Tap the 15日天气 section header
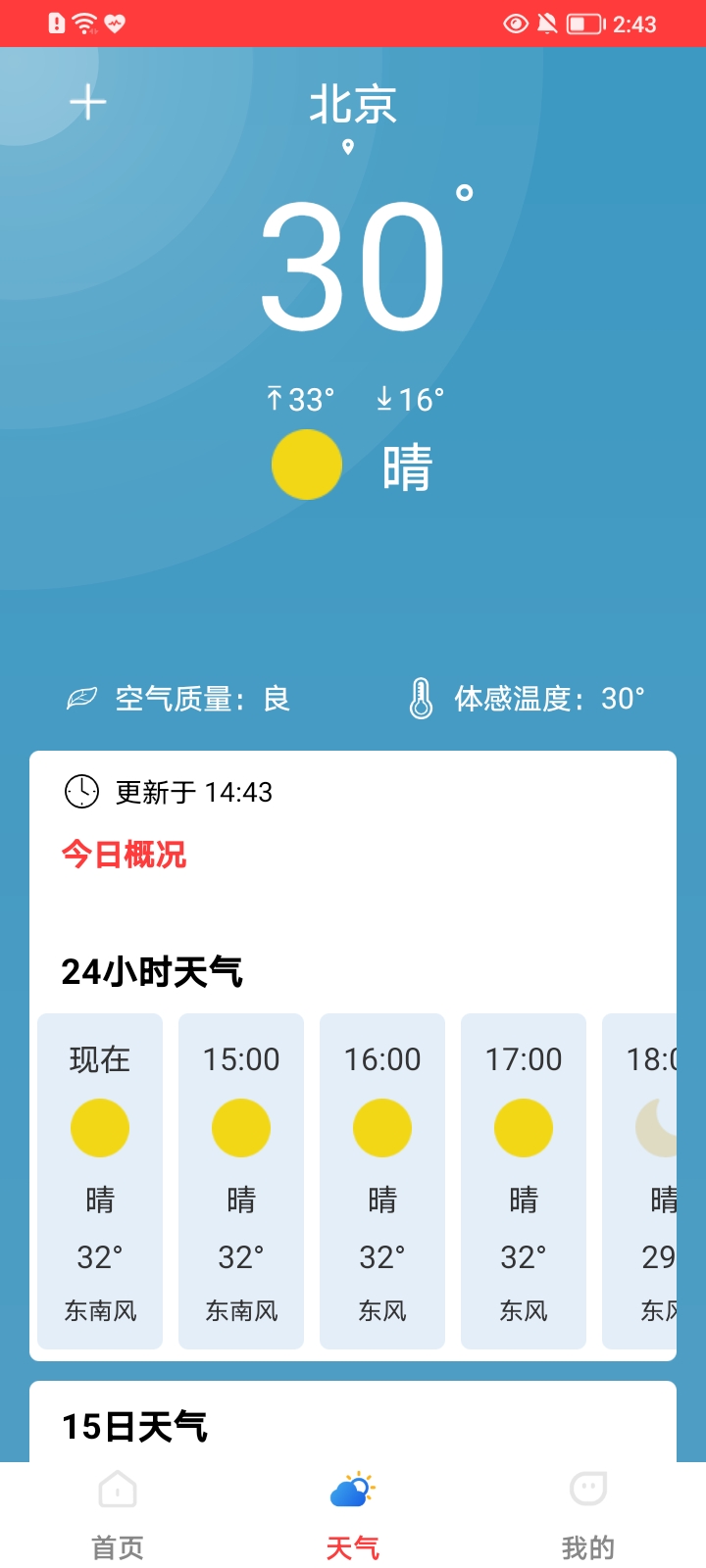 134,1428
